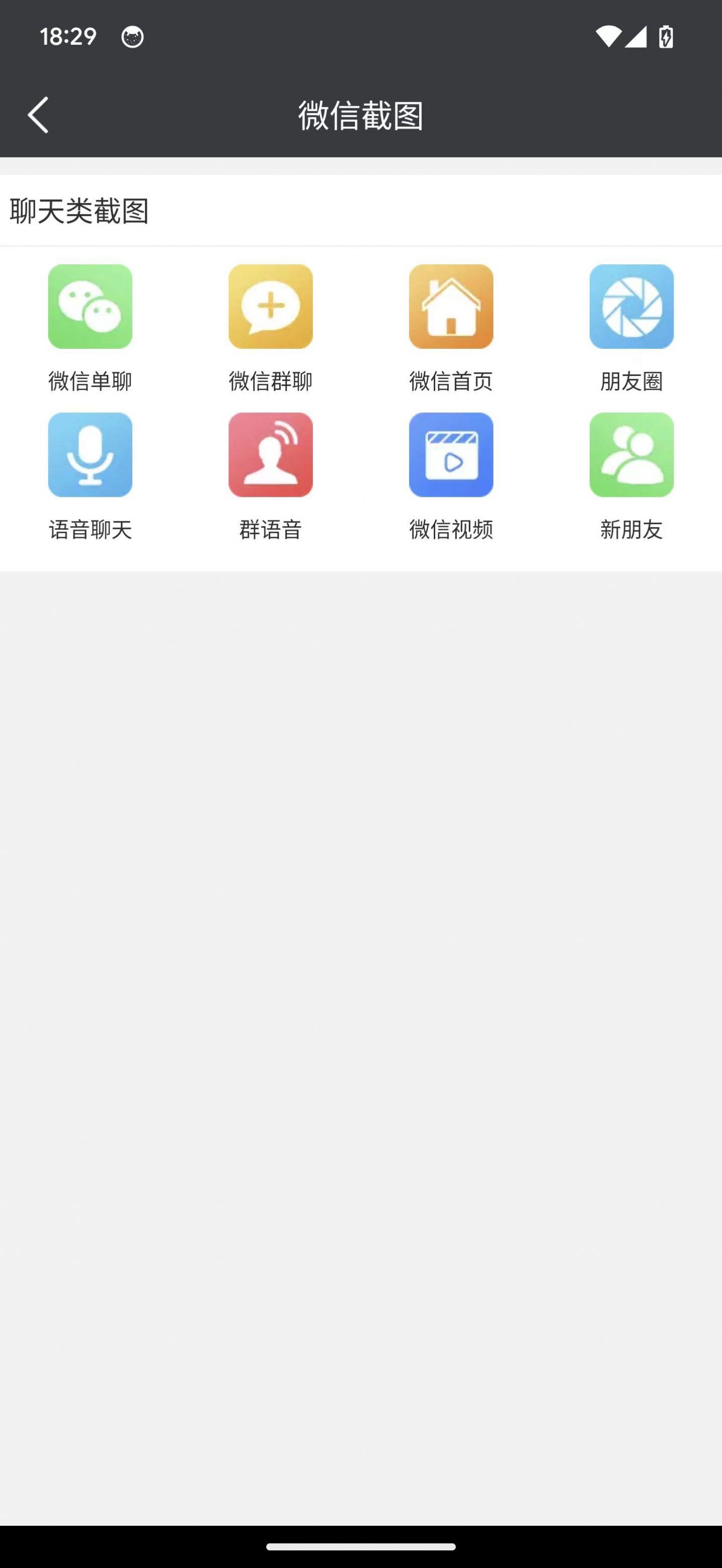The width and height of the screenshot is (722, 1568).
Task: Go back using the arrow button
Action: tap(38, 114)
